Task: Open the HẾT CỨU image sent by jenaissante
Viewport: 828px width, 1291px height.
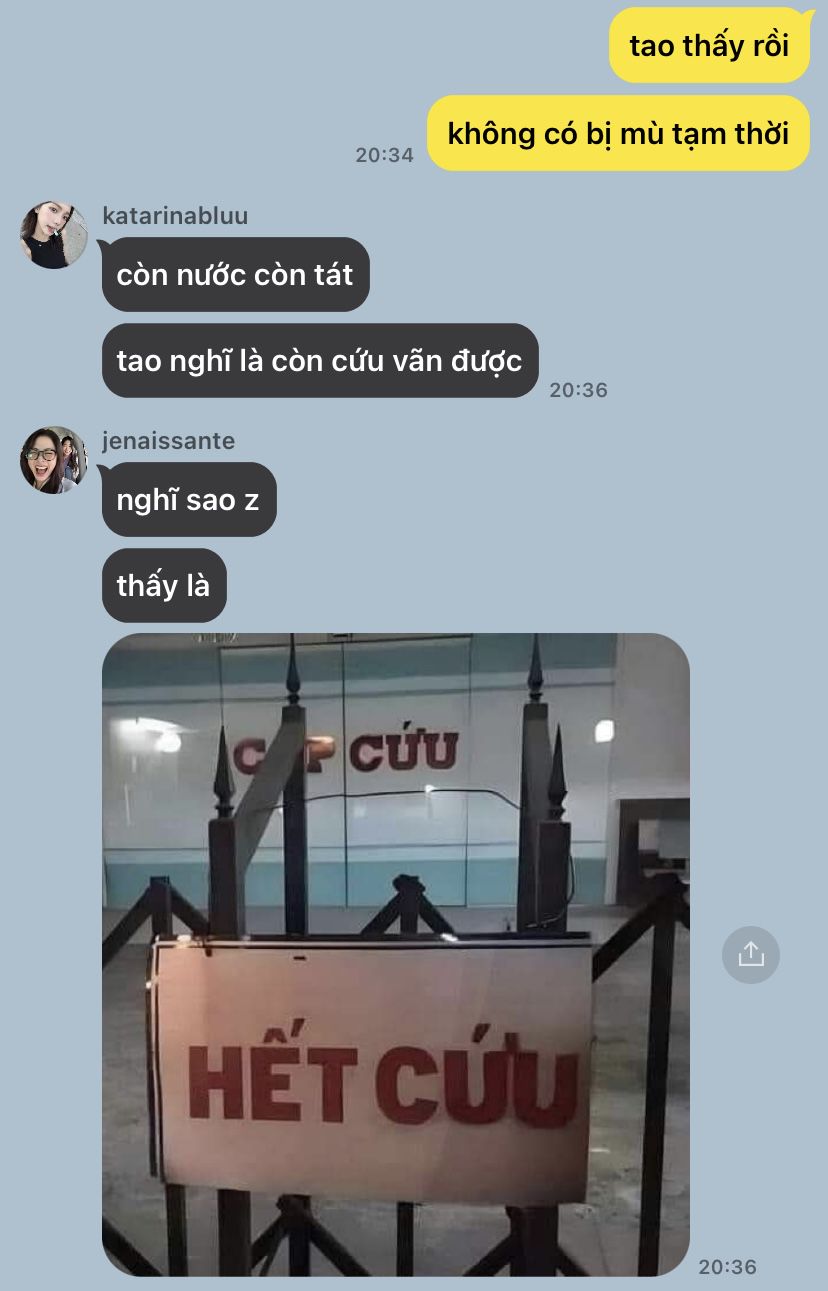Action: 395,954
